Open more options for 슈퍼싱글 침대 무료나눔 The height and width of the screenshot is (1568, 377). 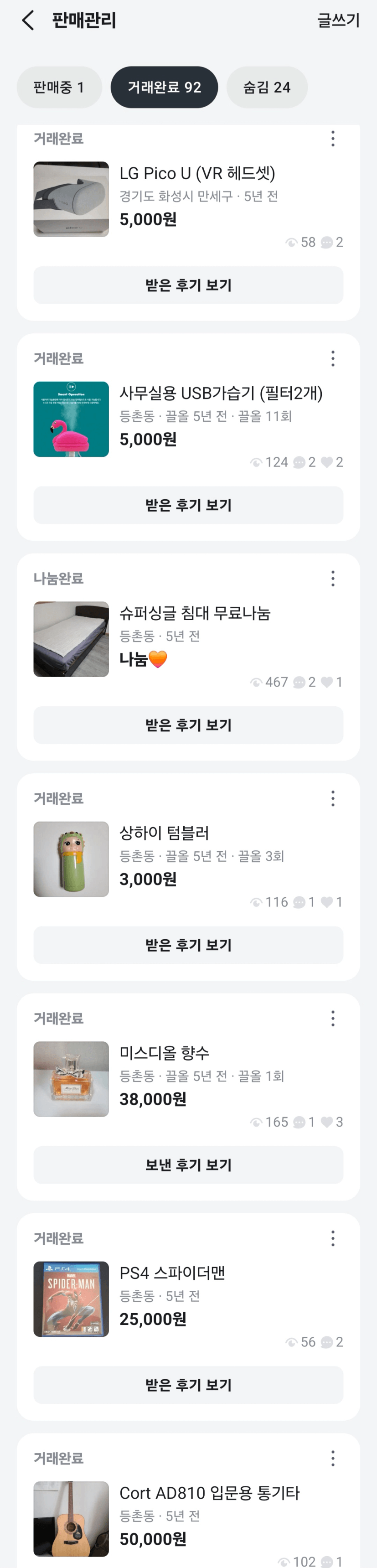point(332,578)
